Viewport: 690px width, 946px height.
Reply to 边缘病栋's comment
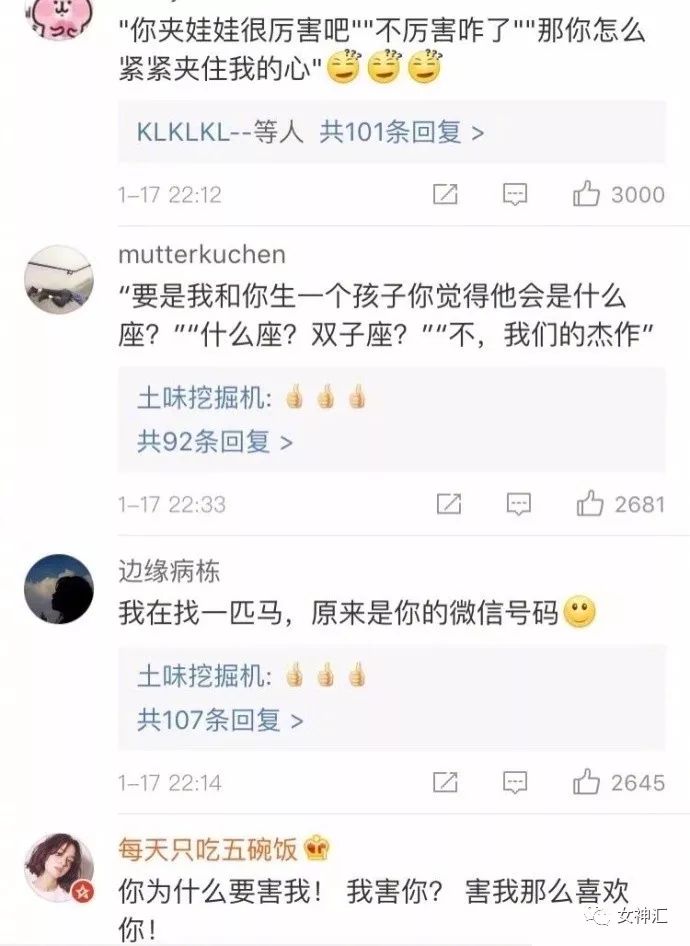coord(515,782)
